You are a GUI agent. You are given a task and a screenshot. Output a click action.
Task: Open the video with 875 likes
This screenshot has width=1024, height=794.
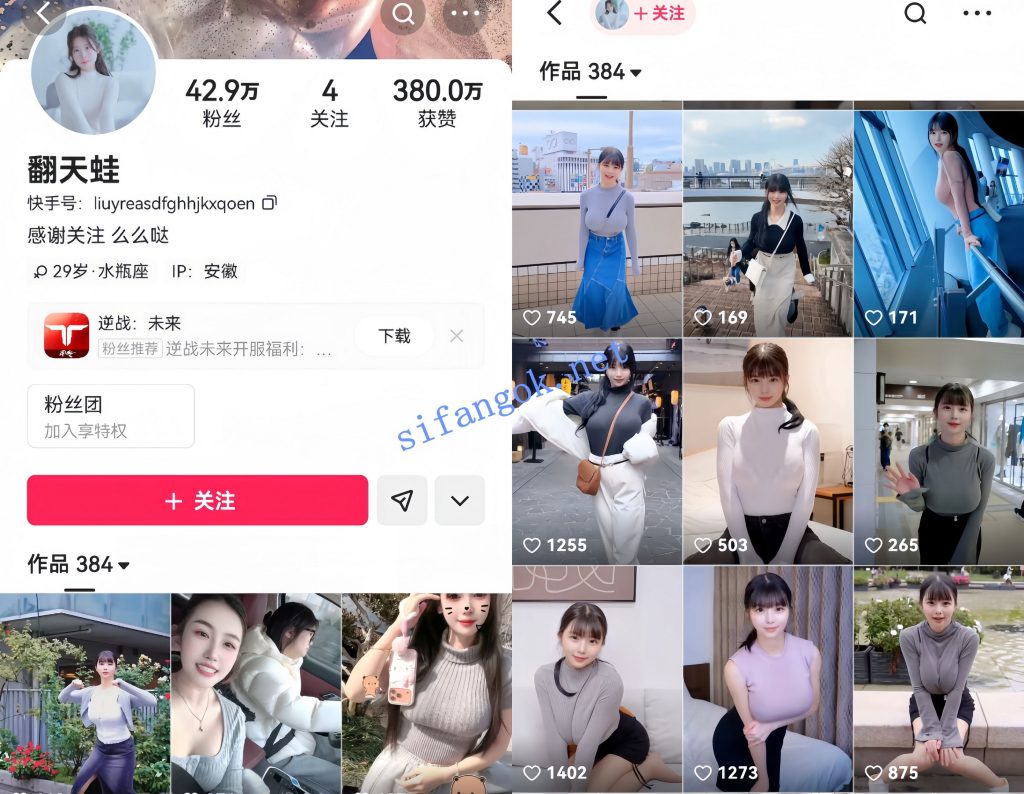[939, 680]
